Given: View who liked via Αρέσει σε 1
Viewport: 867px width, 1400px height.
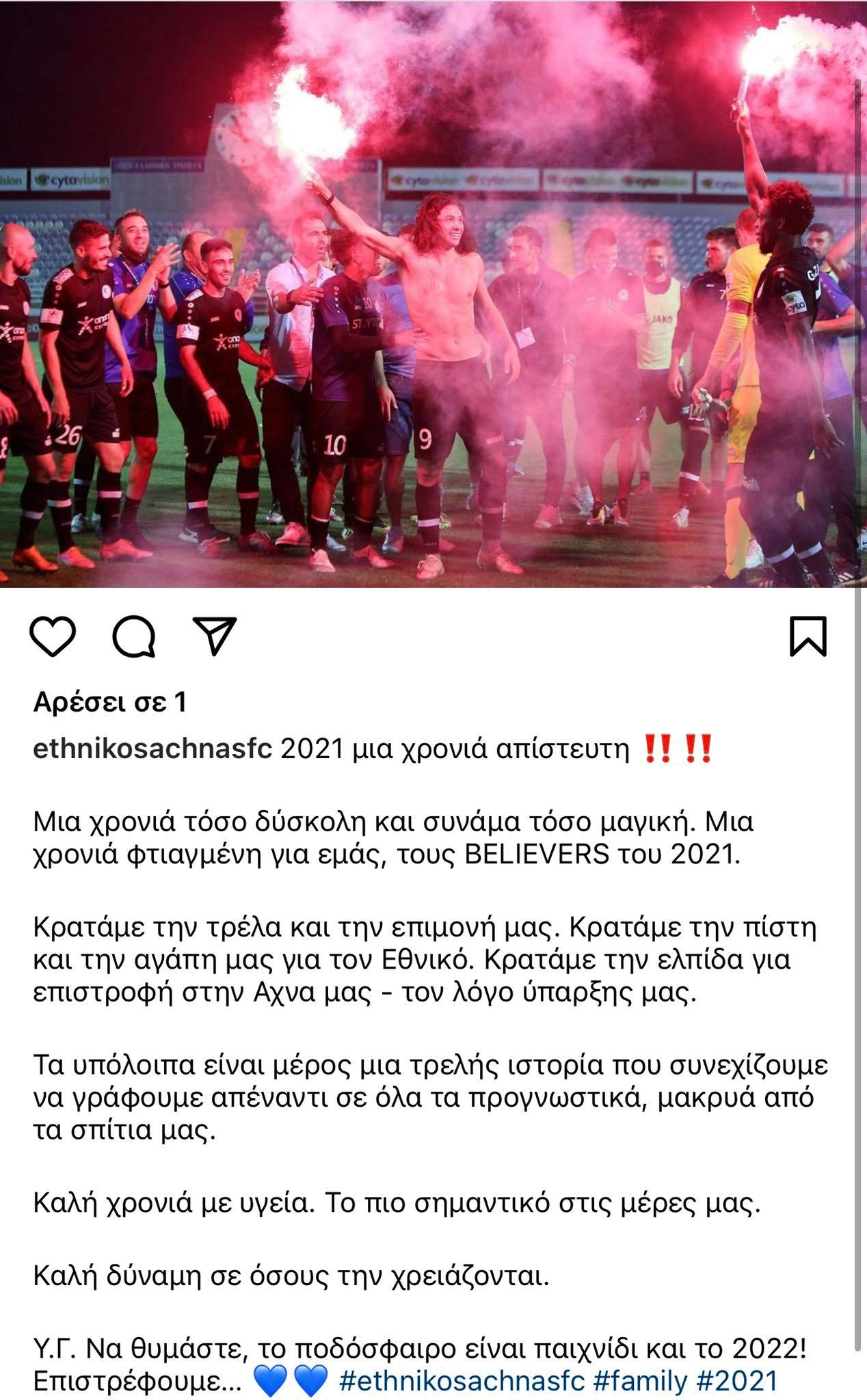Looking at the screenshot, I should [109, 702].
